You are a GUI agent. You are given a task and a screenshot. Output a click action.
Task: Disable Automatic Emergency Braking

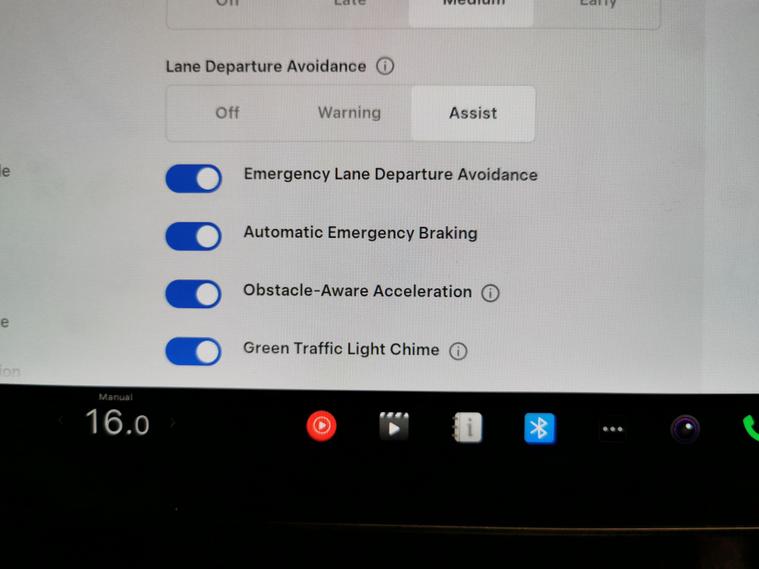[193, 236]
